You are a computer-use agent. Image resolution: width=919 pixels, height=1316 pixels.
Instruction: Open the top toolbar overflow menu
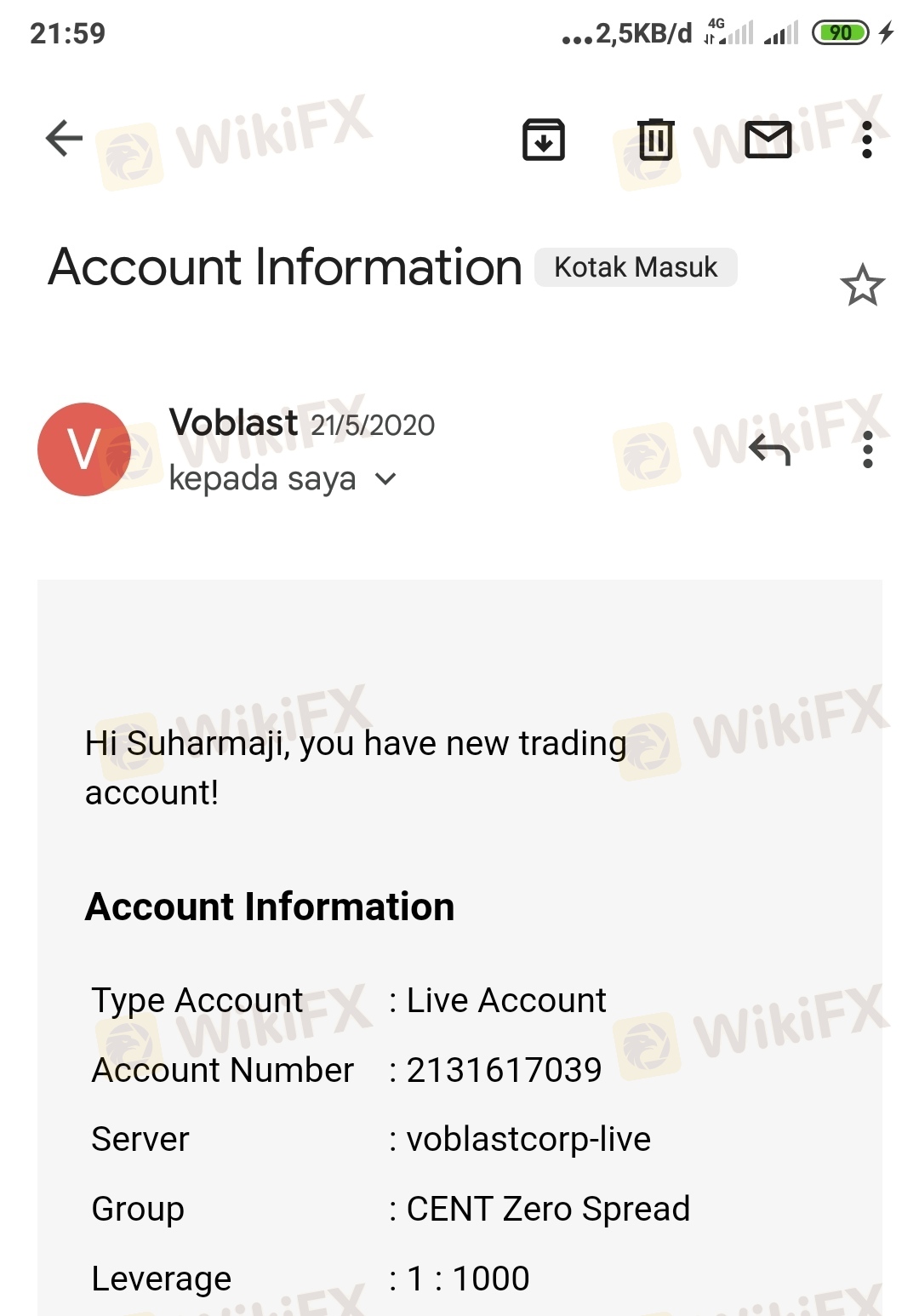tap(866, 140)
